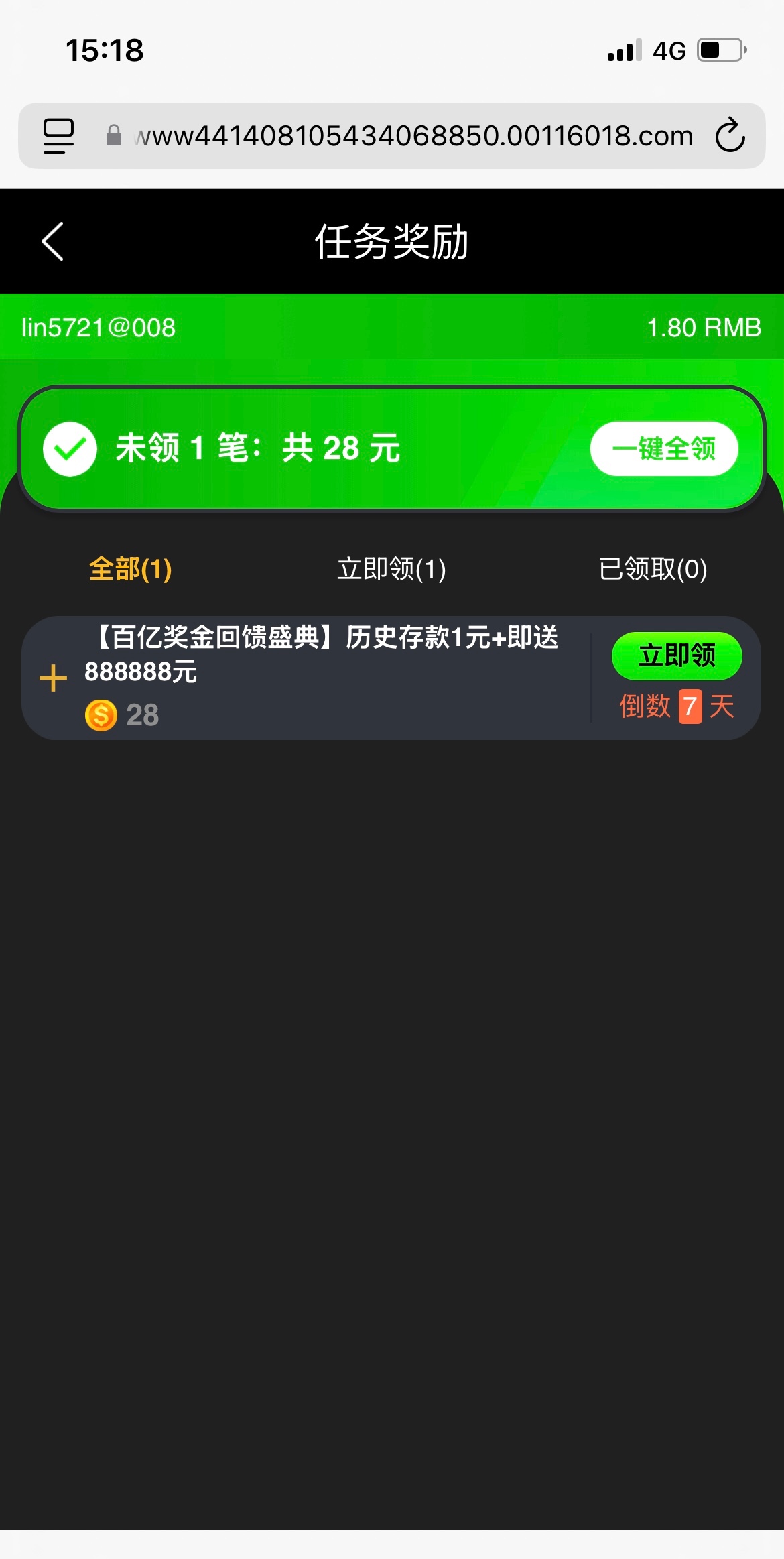This screenshot has height=1559, width=784.
Task: Switch to the 立即领(1) tab
Action: (391, 569)
